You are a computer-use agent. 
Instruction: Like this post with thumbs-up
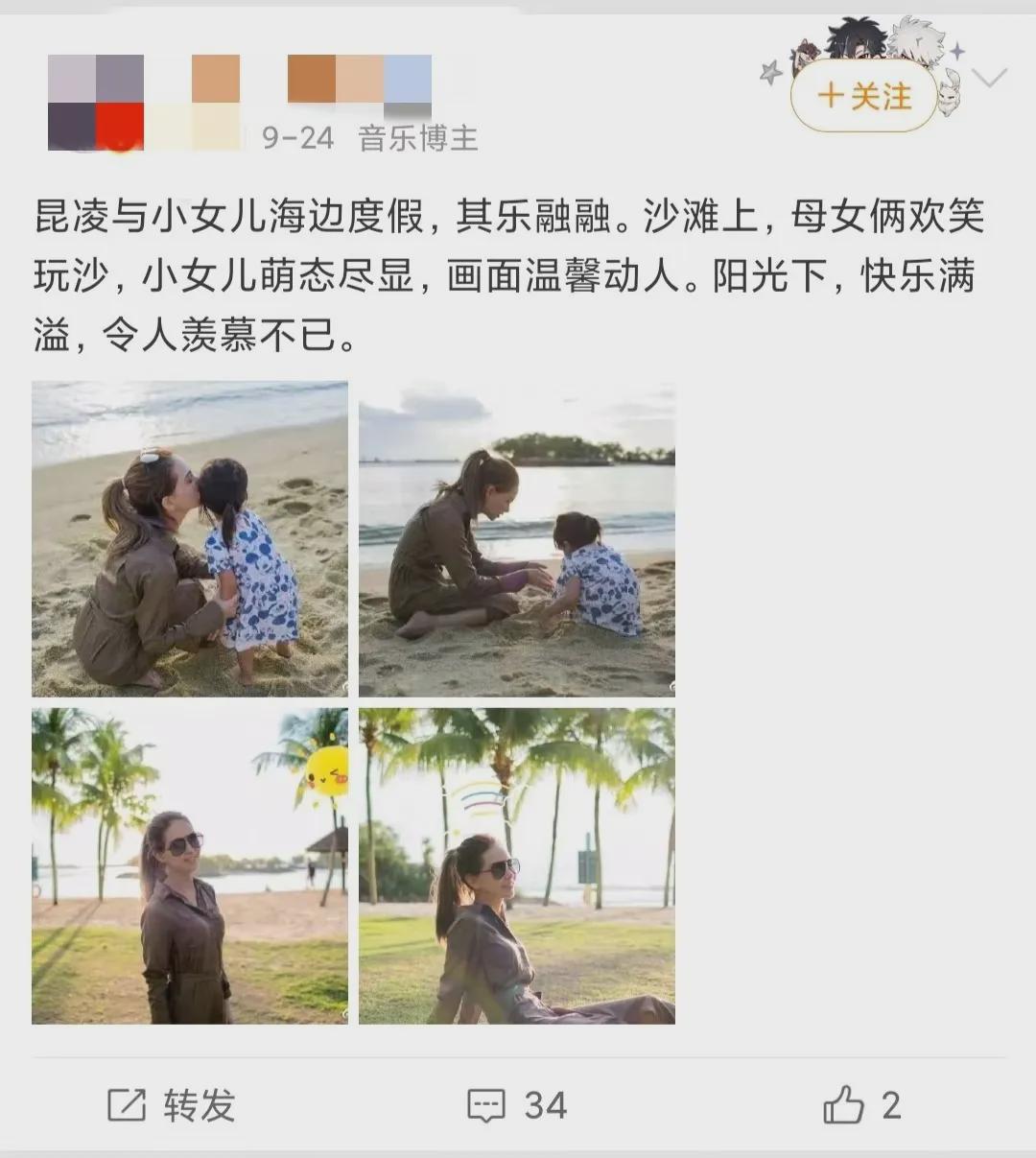coord(861,1105)
